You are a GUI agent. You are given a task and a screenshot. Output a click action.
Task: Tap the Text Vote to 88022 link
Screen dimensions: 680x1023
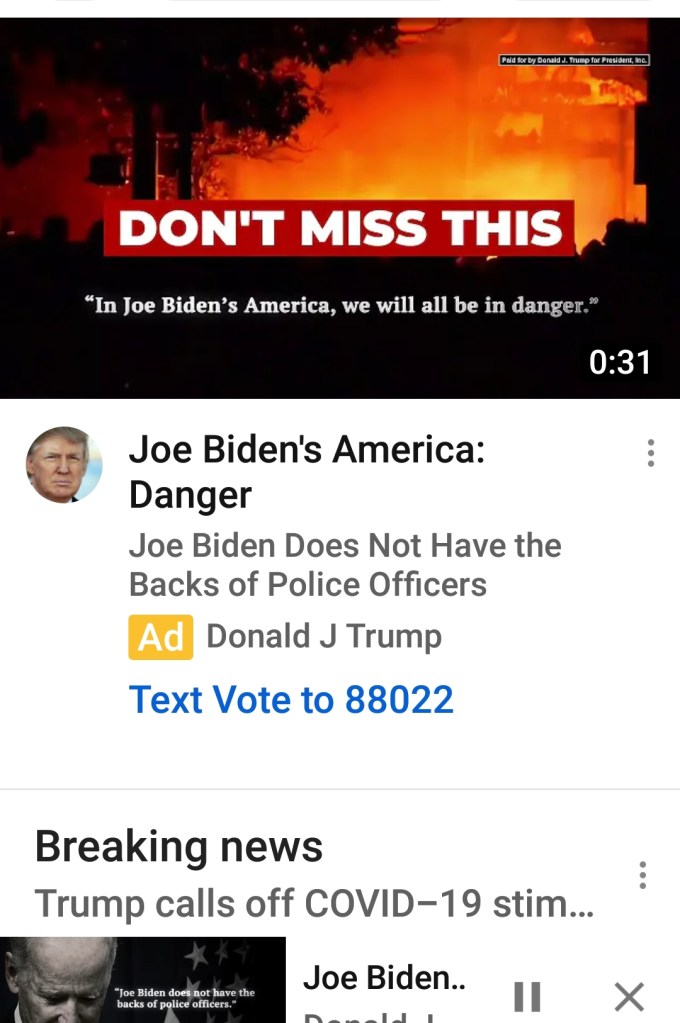click(x=291, y=699)
